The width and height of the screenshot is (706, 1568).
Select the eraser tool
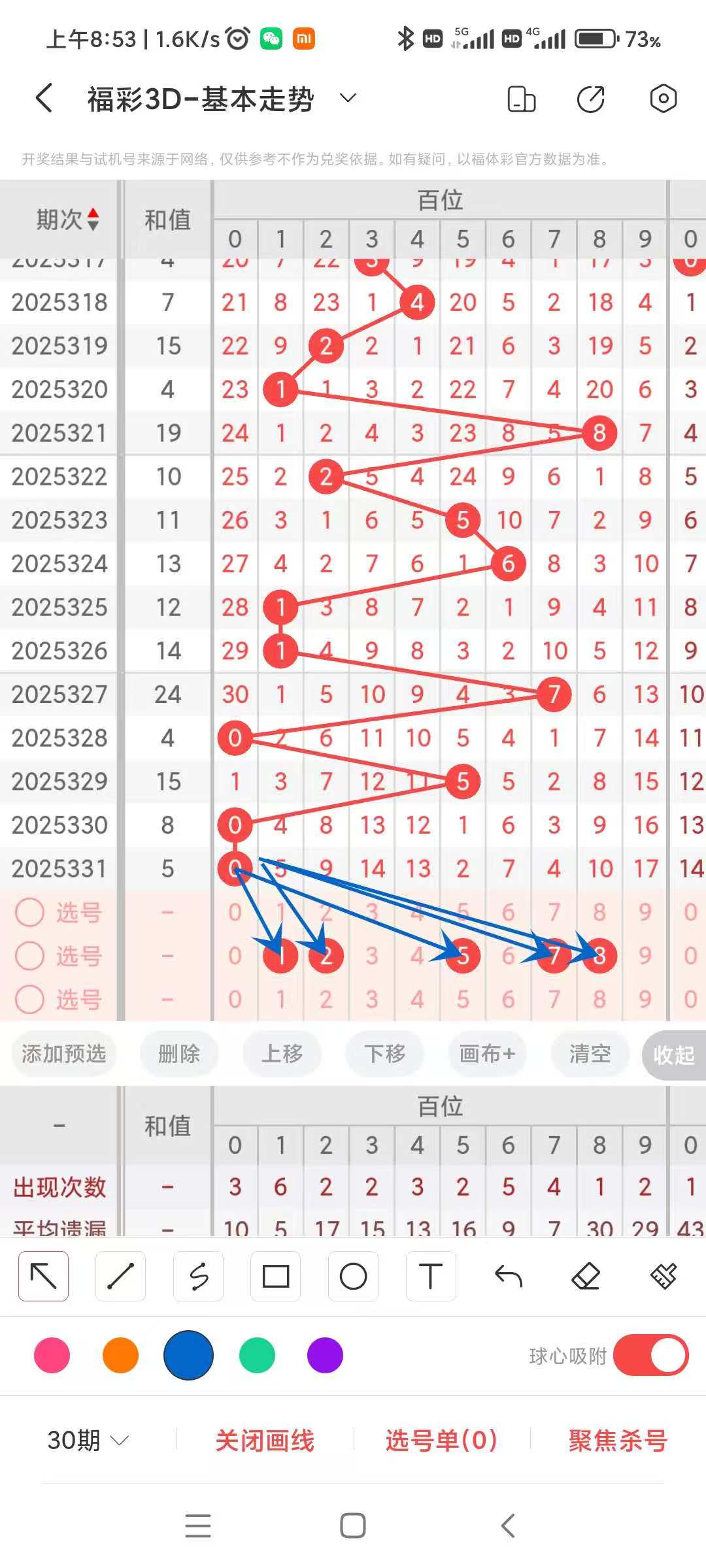tap(587, 1276)
